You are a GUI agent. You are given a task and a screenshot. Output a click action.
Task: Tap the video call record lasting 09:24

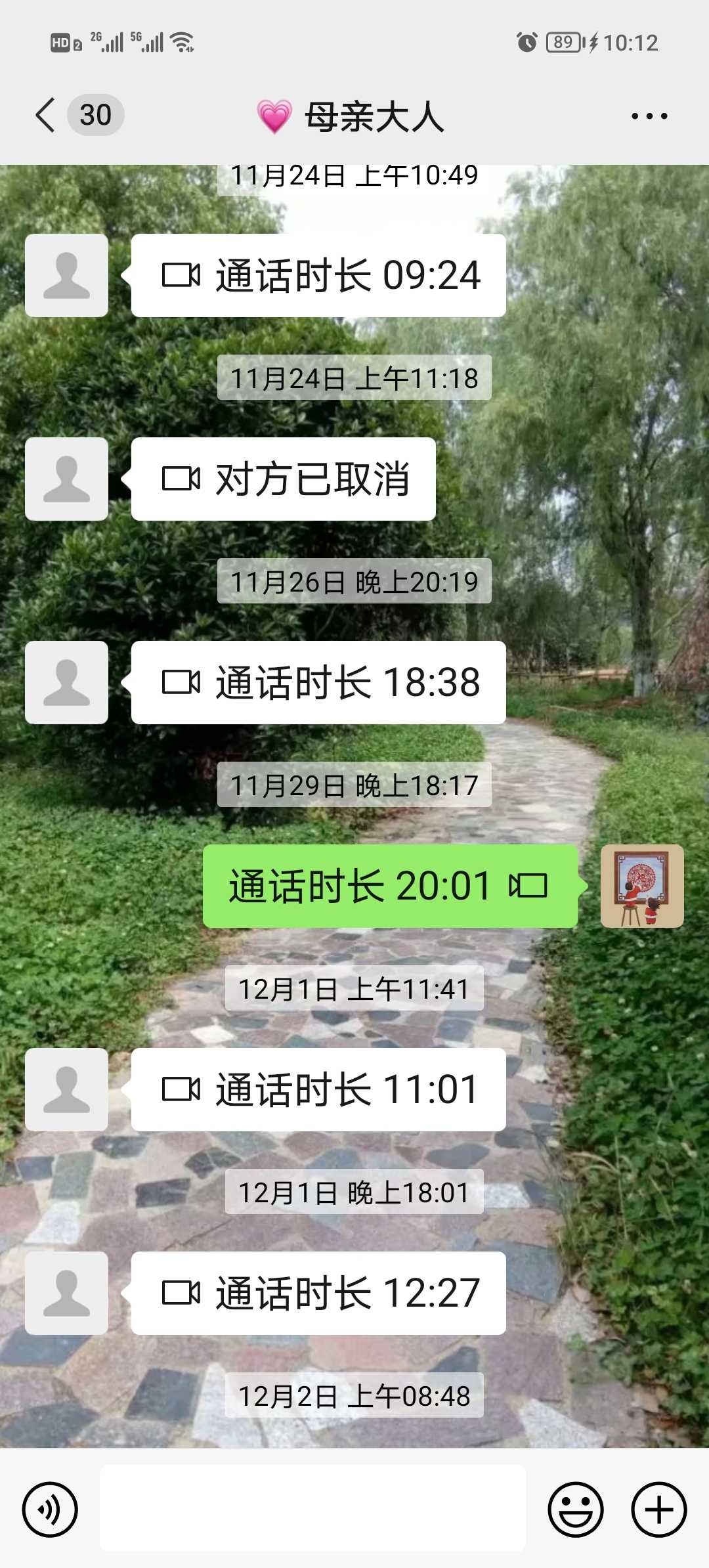(x=318, y=275)
